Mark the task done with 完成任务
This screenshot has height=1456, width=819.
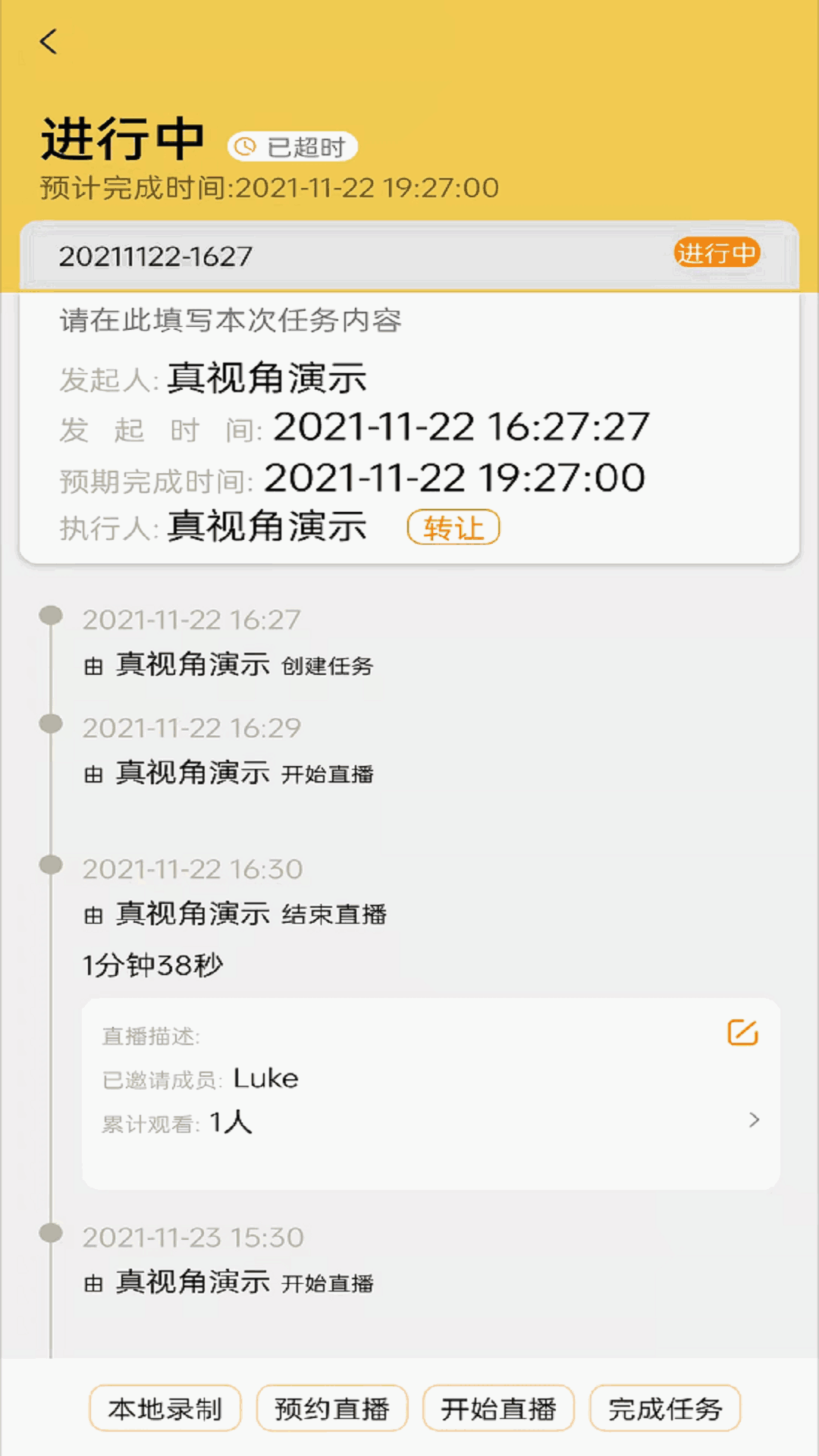tap(665, 1409)
